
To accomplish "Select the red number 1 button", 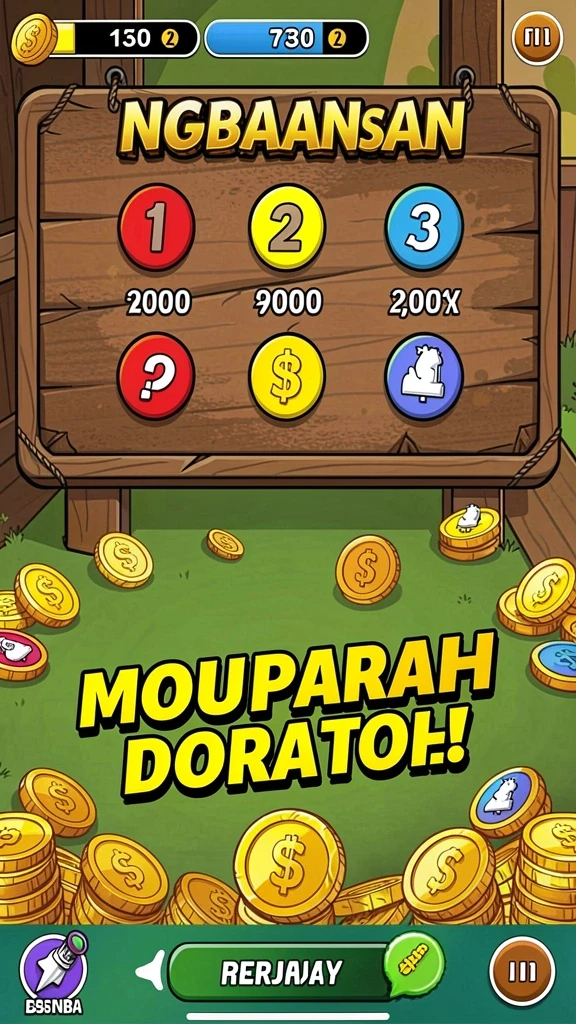I will click(x=156, y=227).
